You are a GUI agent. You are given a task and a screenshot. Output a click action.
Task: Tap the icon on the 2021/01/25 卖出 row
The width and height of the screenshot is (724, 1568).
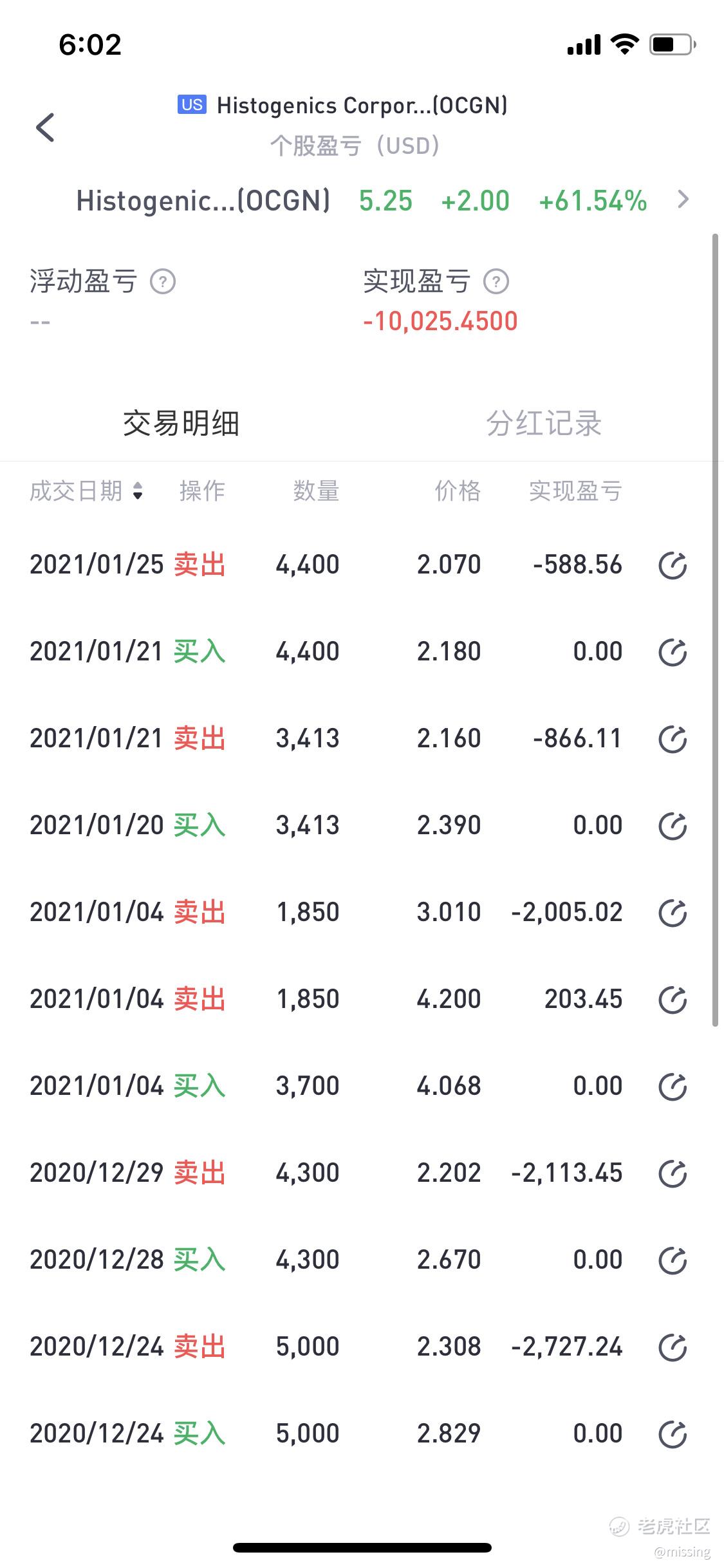coord(673,565)
